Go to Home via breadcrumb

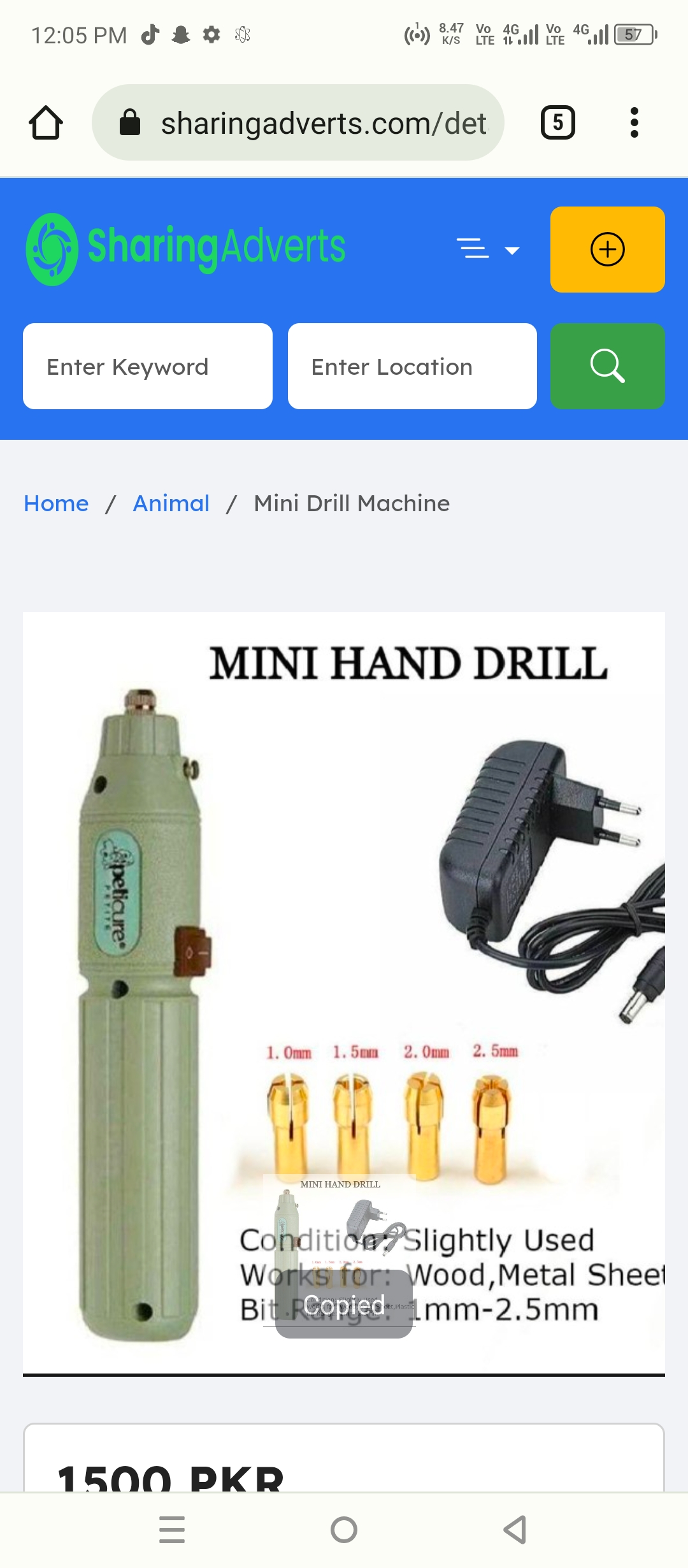(x=56, y=504)
